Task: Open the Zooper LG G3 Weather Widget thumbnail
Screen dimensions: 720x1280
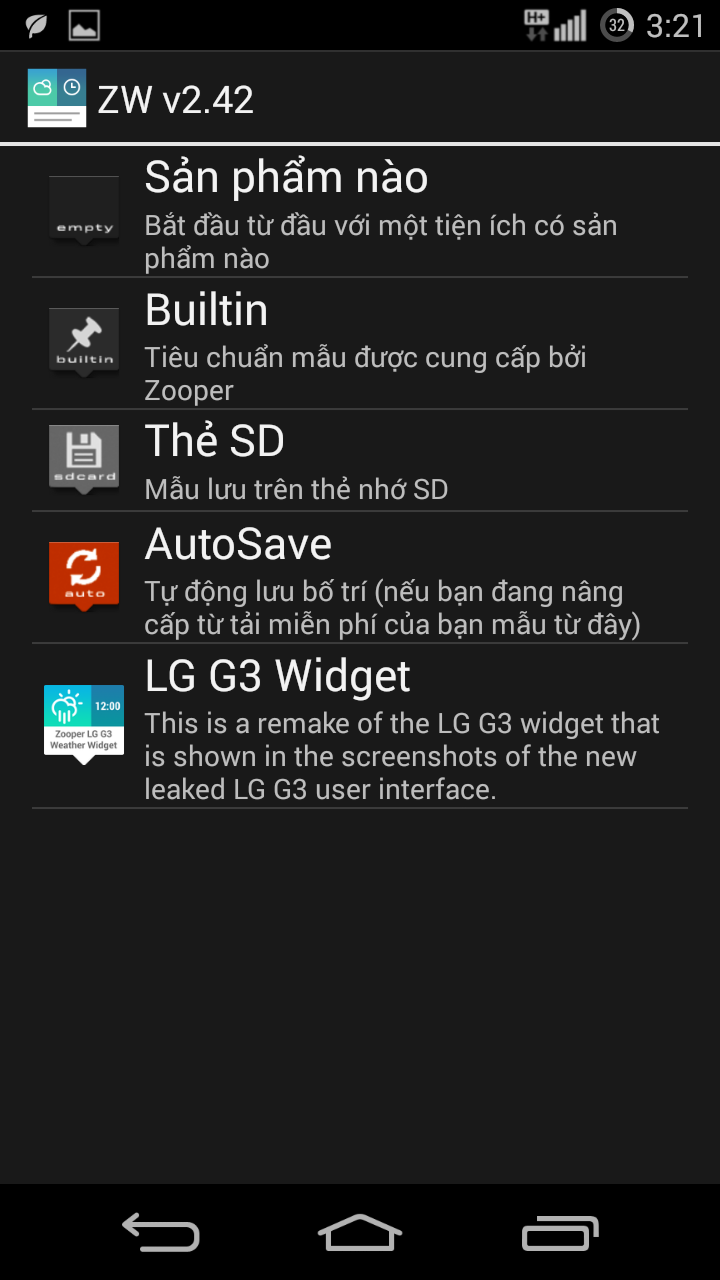Action: tap(83, 720)
